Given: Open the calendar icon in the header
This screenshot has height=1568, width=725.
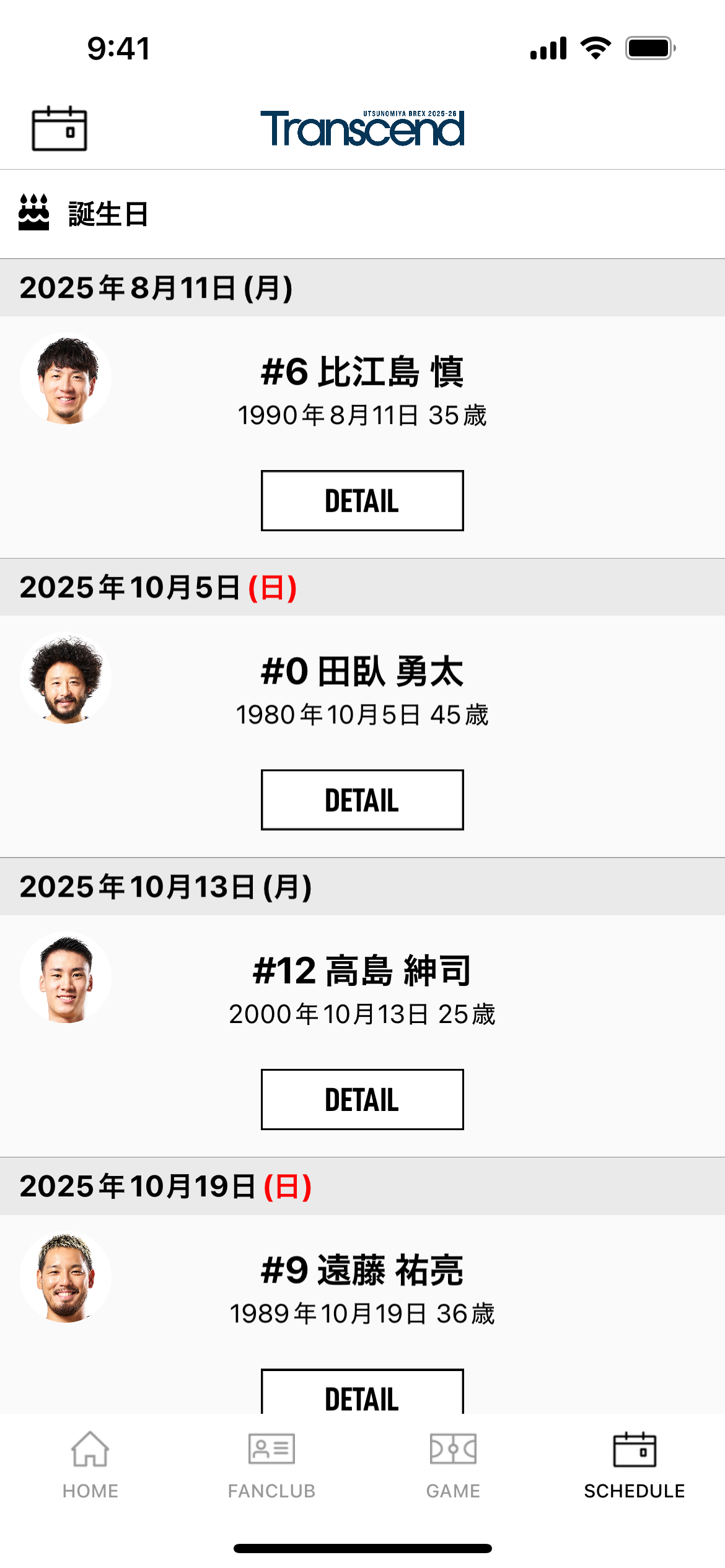Looking at the screenshot, I should point(59,129).
